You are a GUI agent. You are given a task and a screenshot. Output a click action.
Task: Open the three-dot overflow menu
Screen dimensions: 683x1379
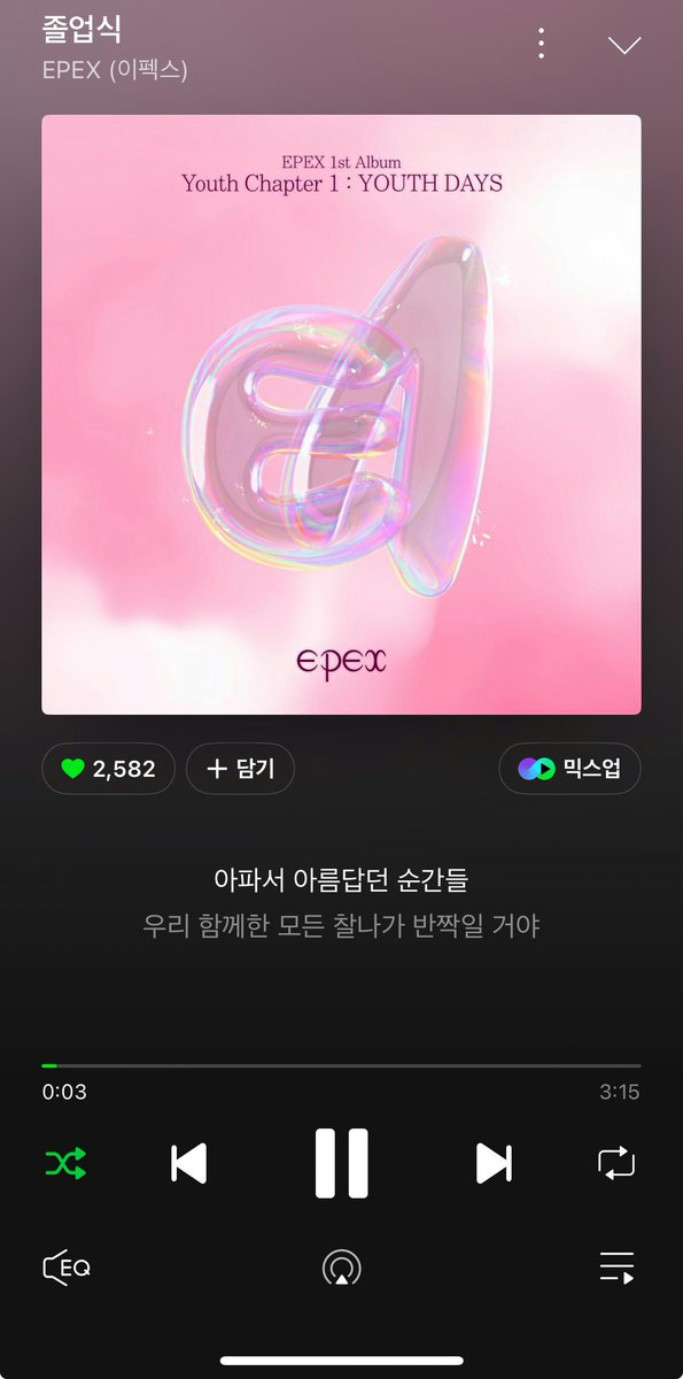coord(541,43)
